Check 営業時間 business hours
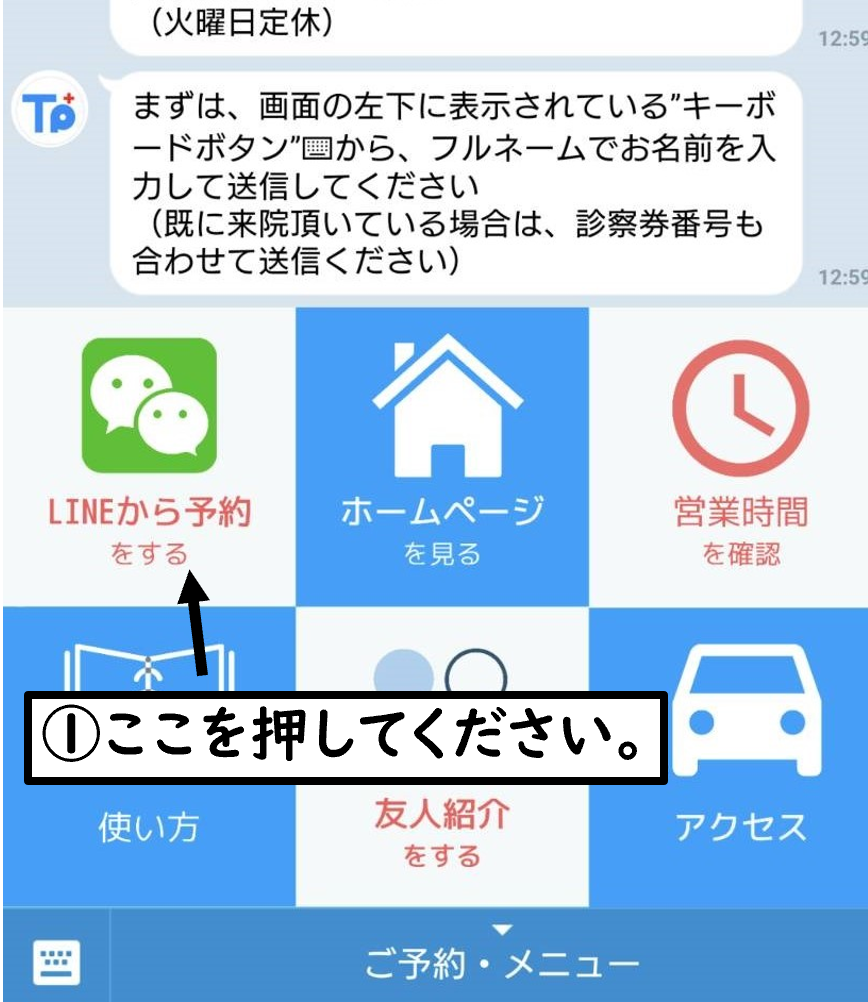 739,455
